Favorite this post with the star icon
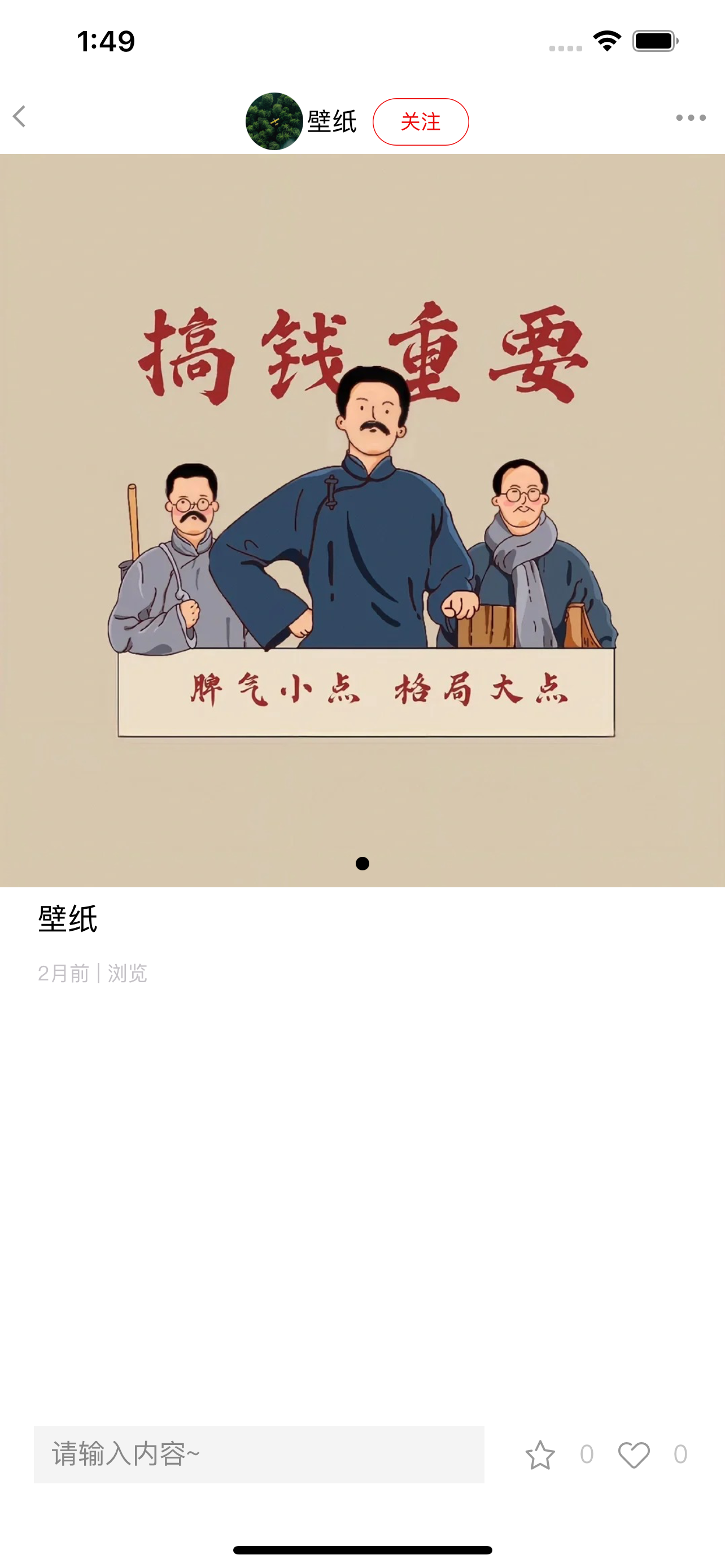 (540, 1455)
